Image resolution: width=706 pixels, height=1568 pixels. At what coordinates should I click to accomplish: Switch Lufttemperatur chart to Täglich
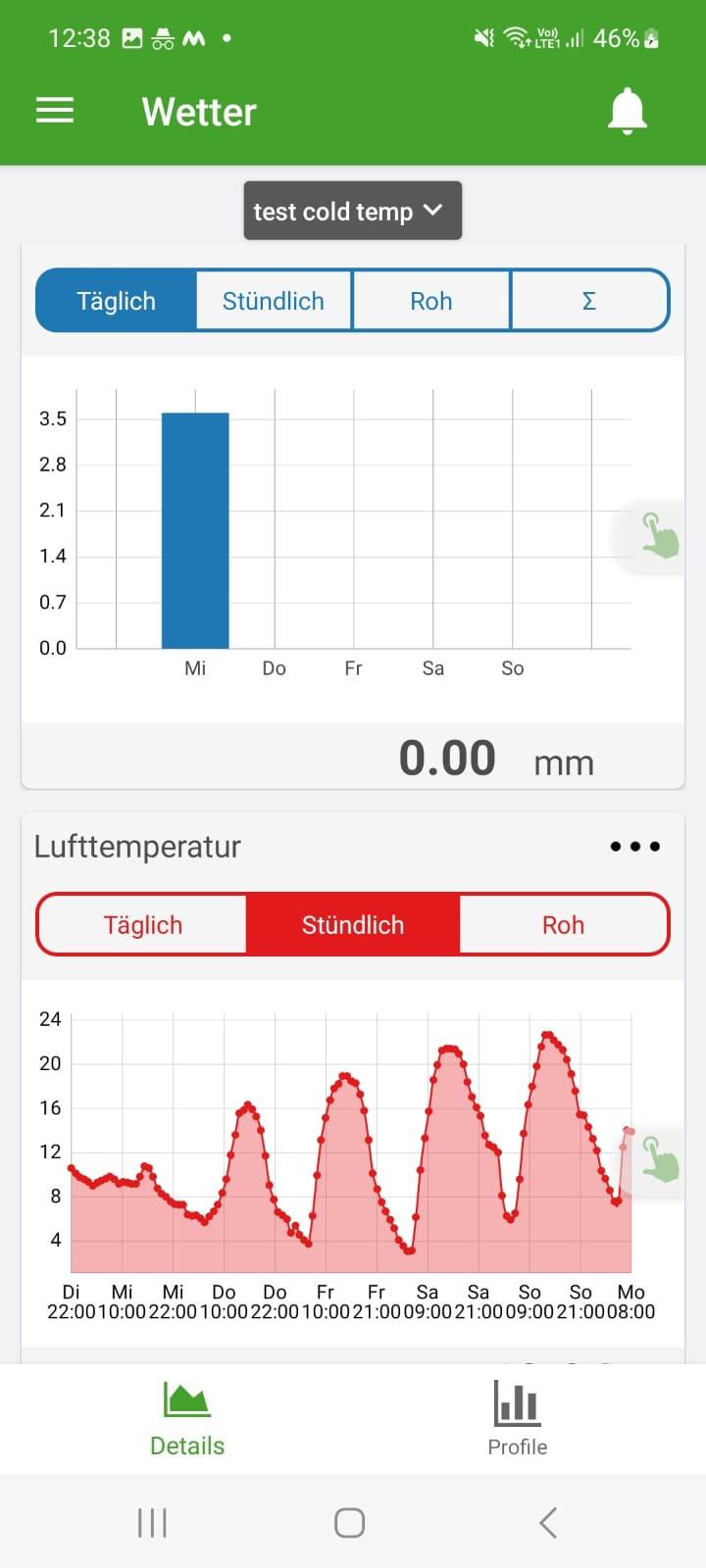pyautogui.click(x=143, y=925)
